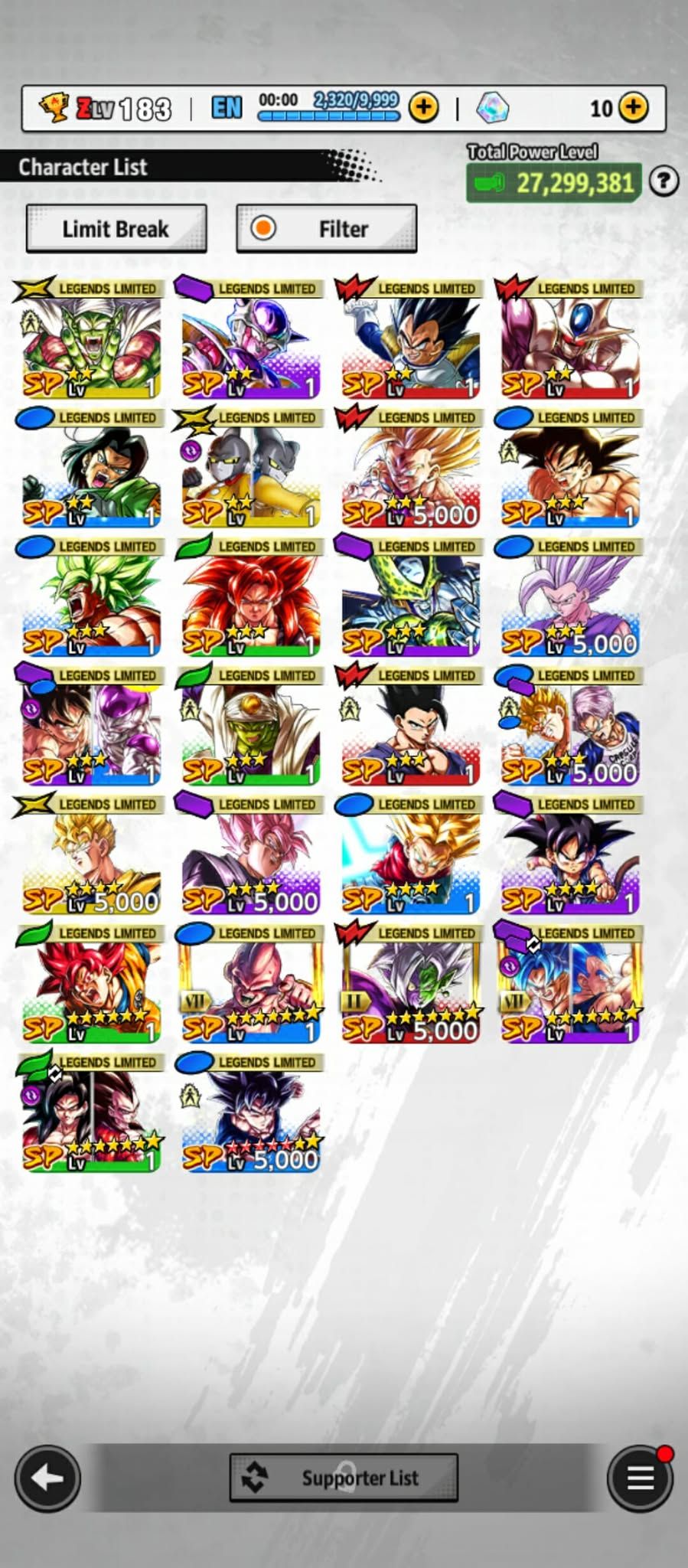The width and height of the screenshot is (688, 1568).
Task: Tap the plus icon to refill energy
Action: (423, 108)
